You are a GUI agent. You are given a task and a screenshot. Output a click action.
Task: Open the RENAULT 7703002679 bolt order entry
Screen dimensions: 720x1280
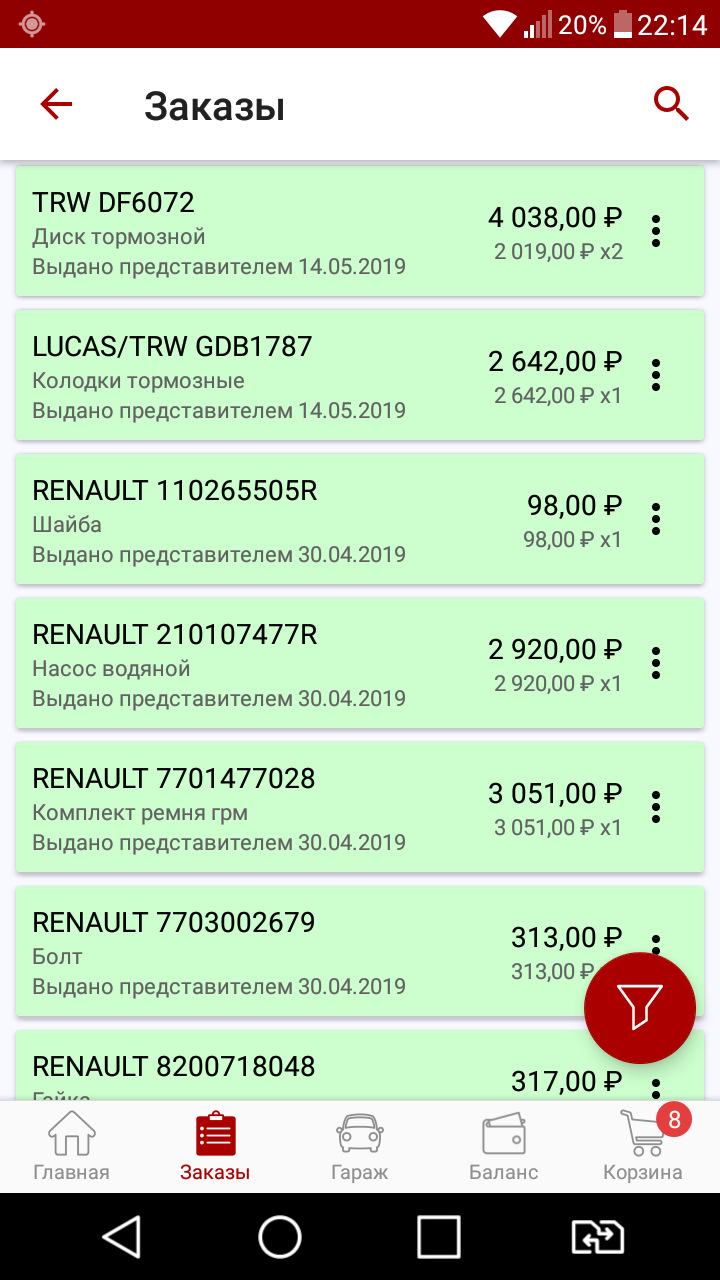[x=300, y=950]
